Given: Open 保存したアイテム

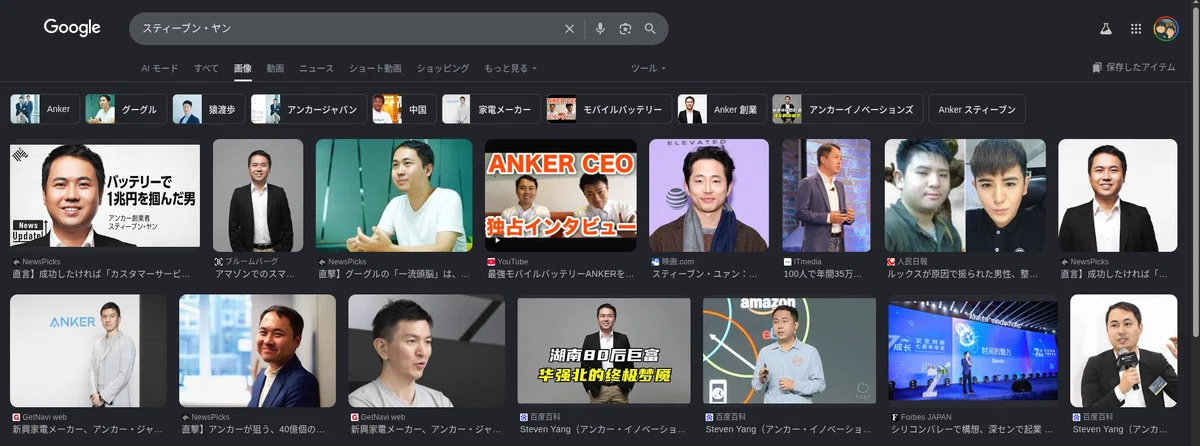Looking at the screenshot, I should click(x=1134, y=67).
